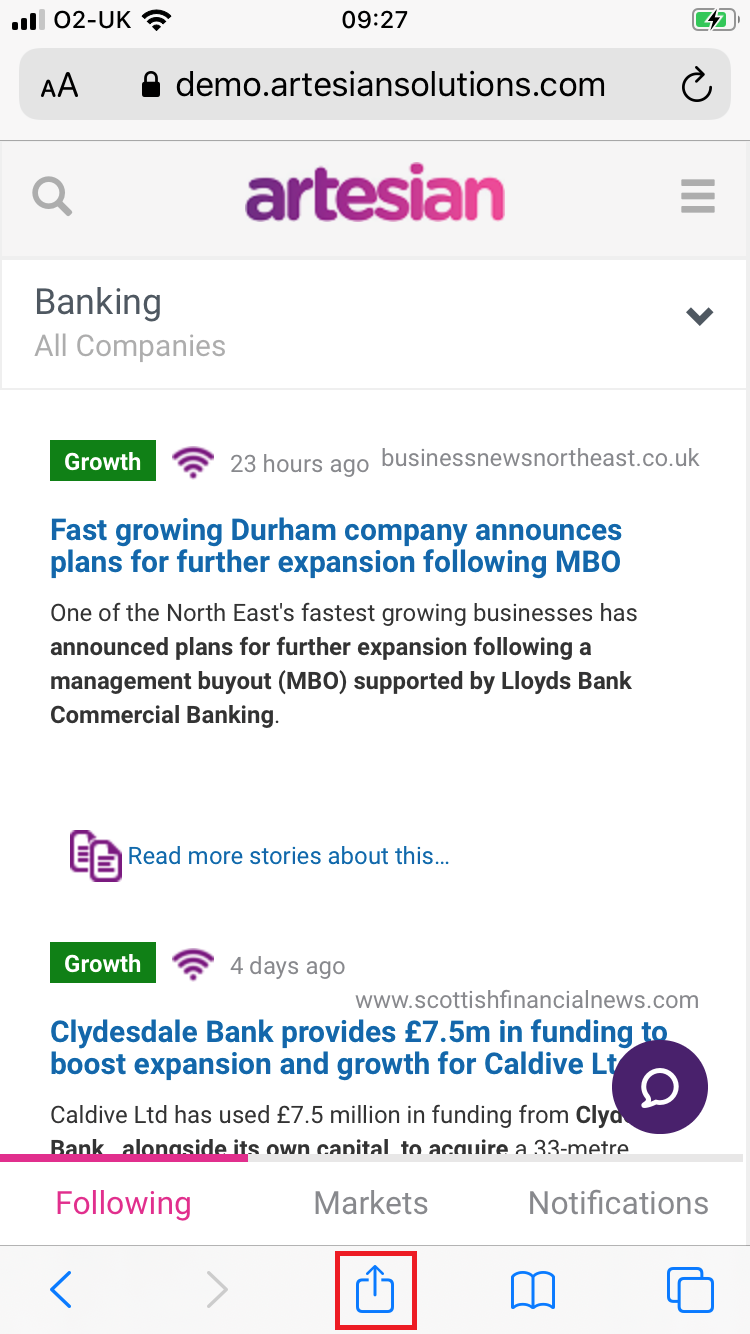Open the AA reader text options

[x=60, y=86]
